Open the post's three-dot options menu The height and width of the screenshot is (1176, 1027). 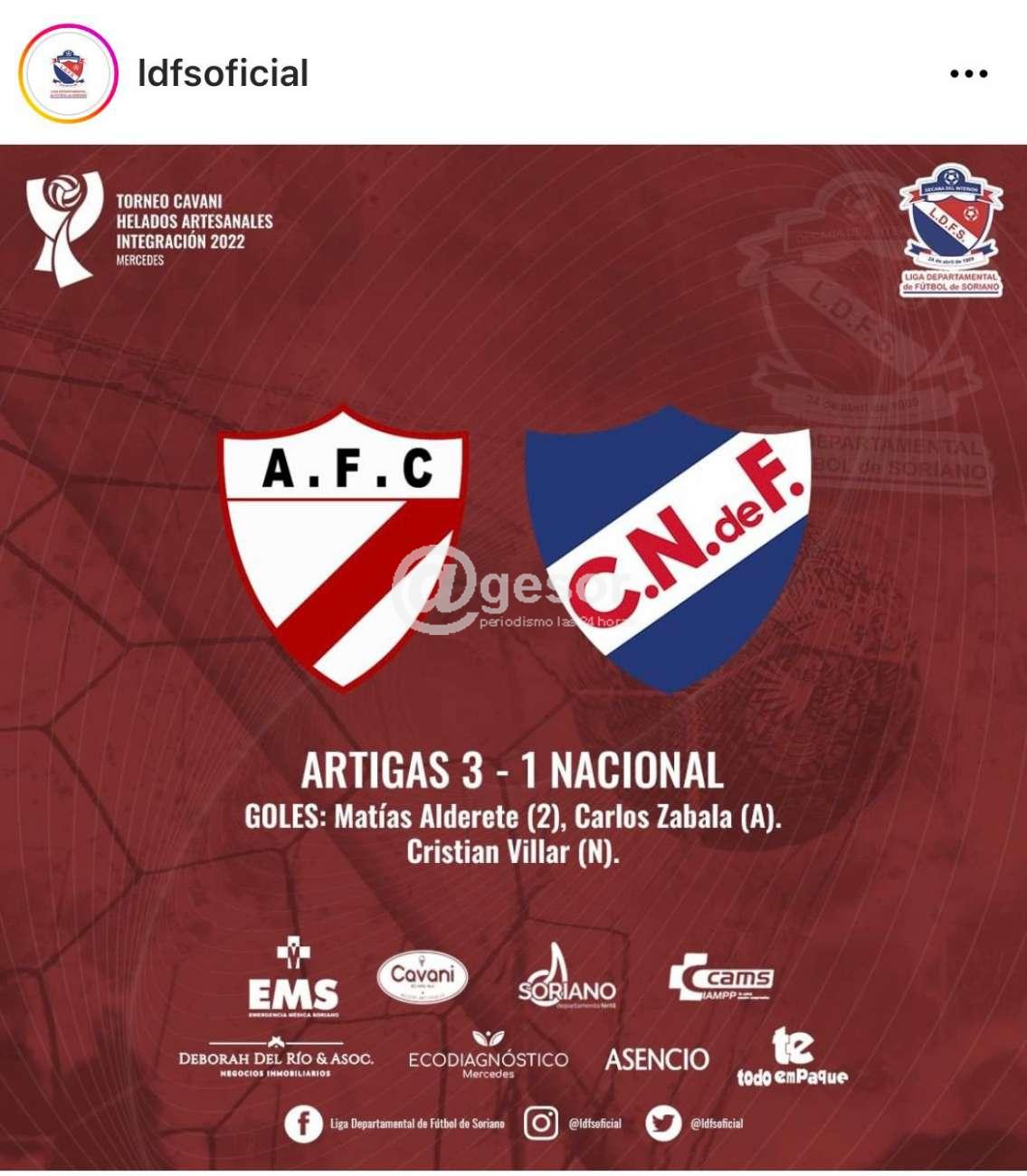pos(968,74)
